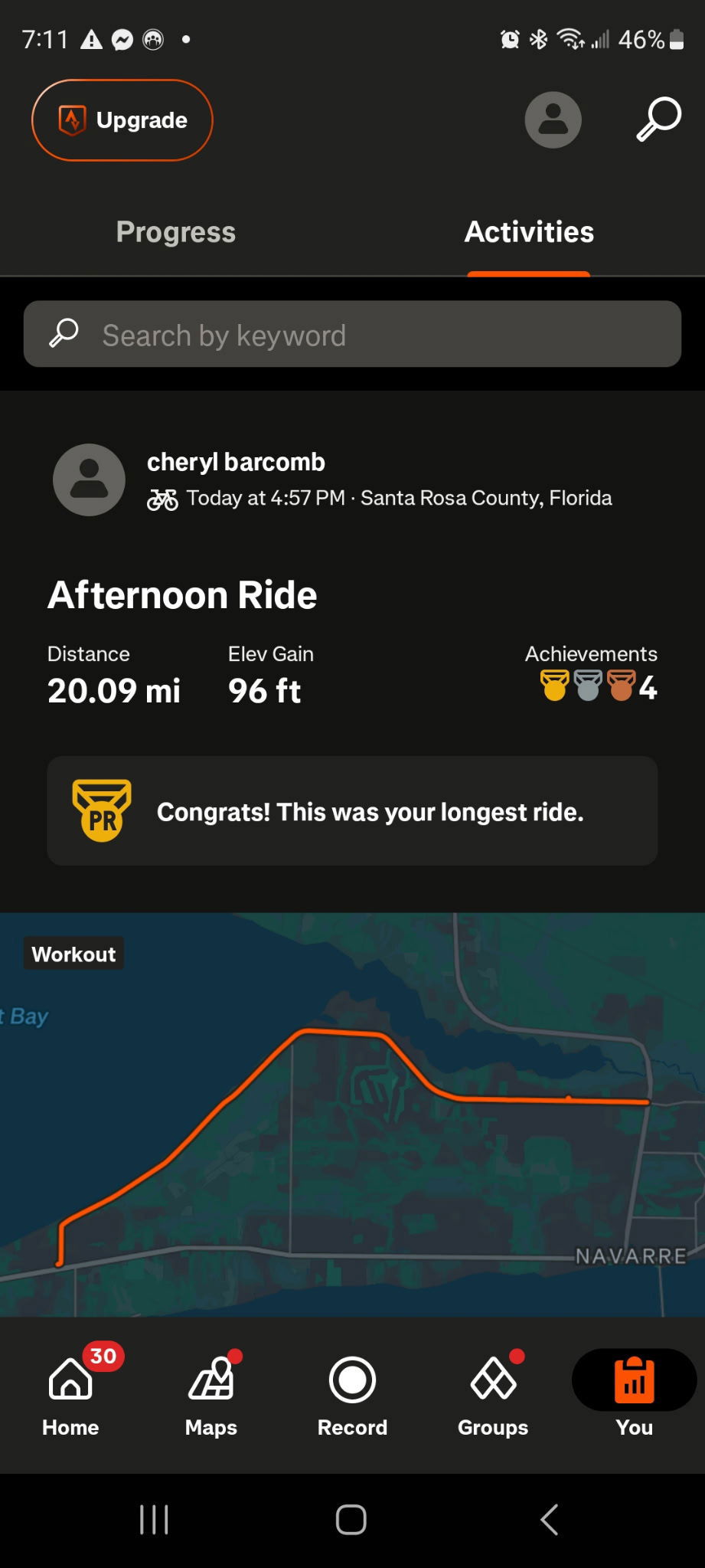
Task: View cheryl barcomb's profile picture
Action: tap(89, 480)
